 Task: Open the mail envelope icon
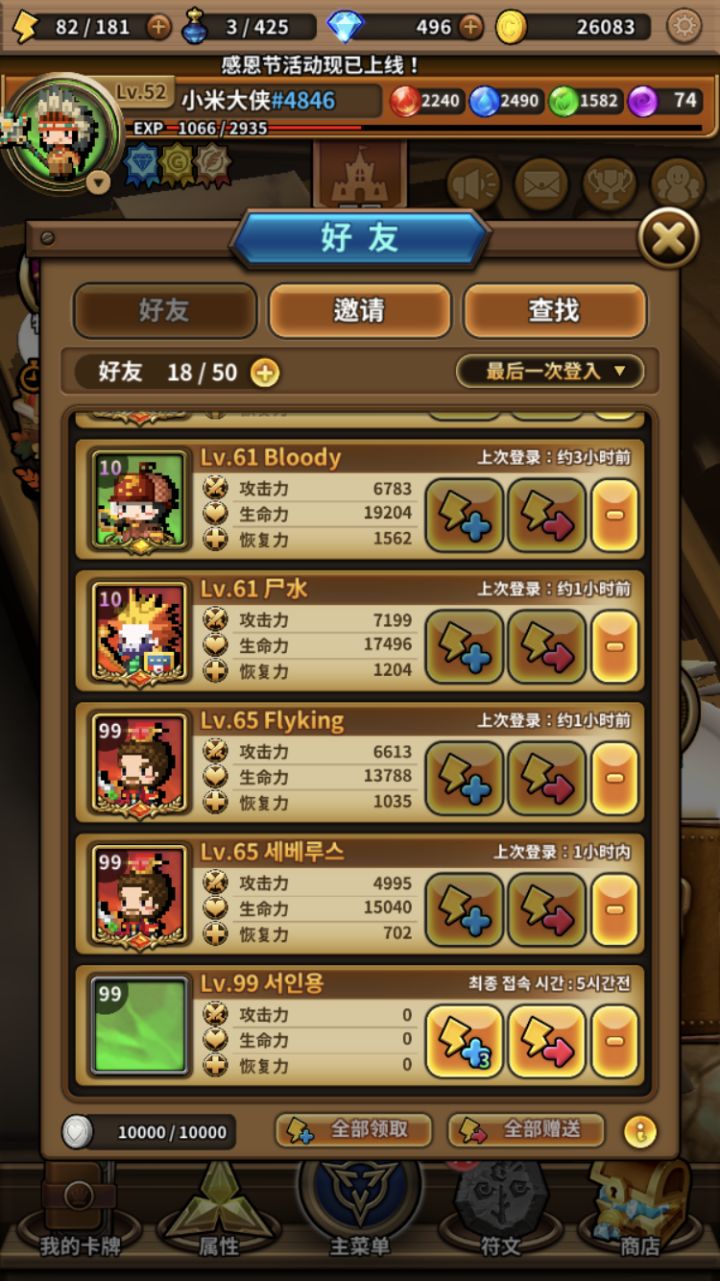541,184
